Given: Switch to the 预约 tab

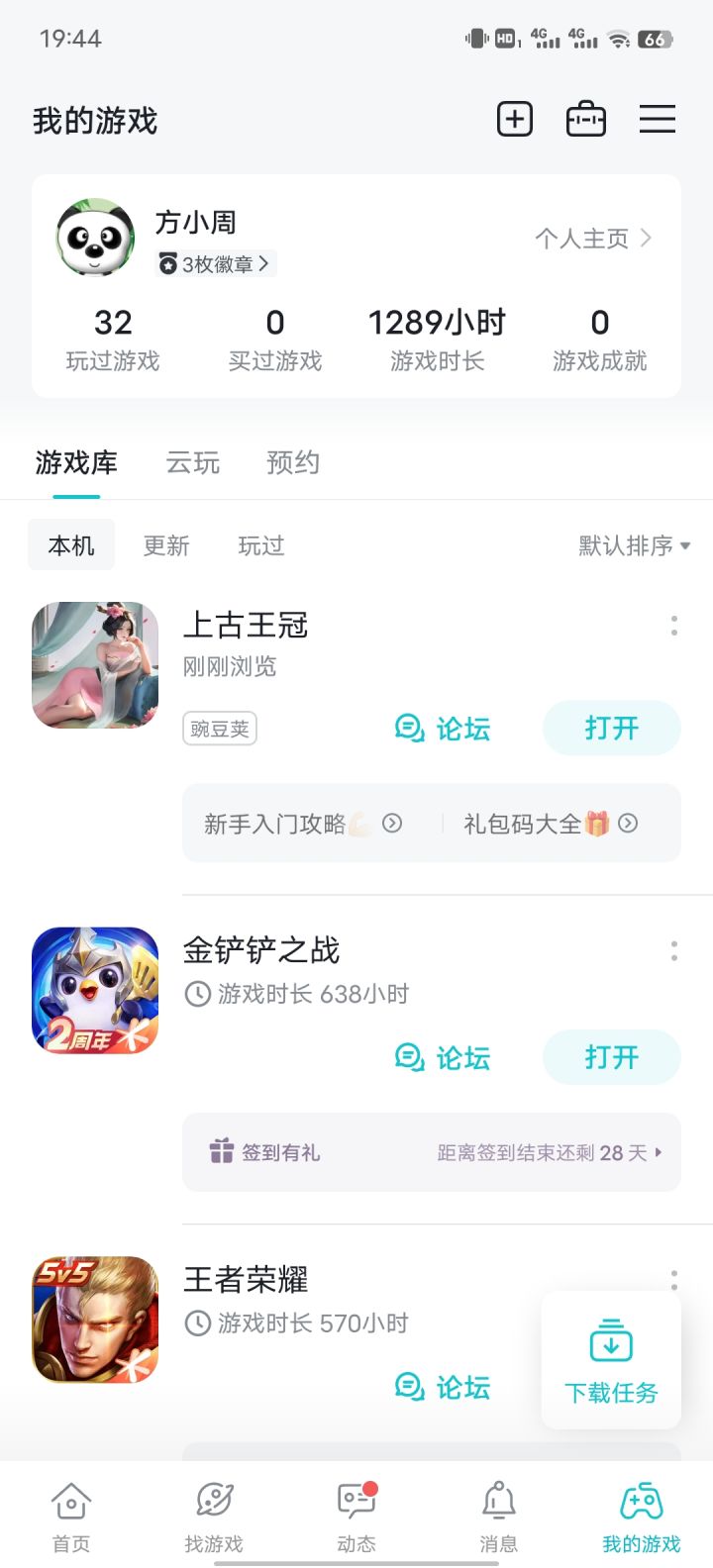Looking at the screenshot, I should [x=292, y=462].
